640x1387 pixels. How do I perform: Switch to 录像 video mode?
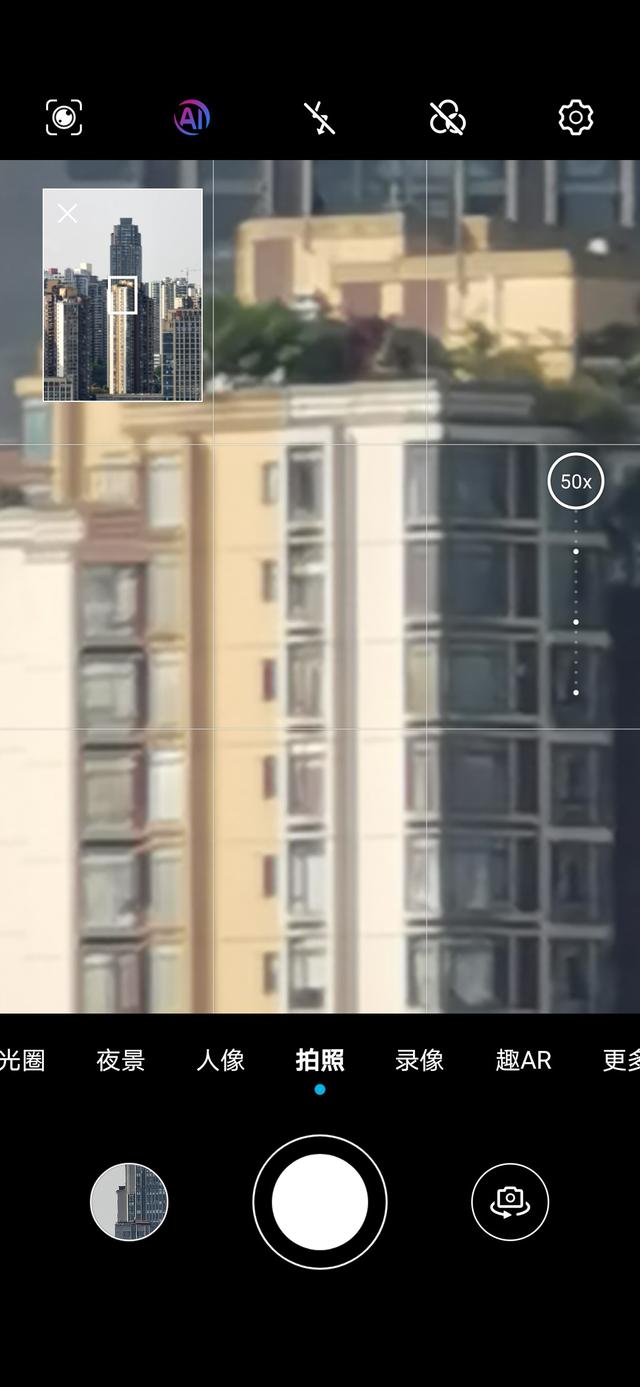pos(420,1060)
